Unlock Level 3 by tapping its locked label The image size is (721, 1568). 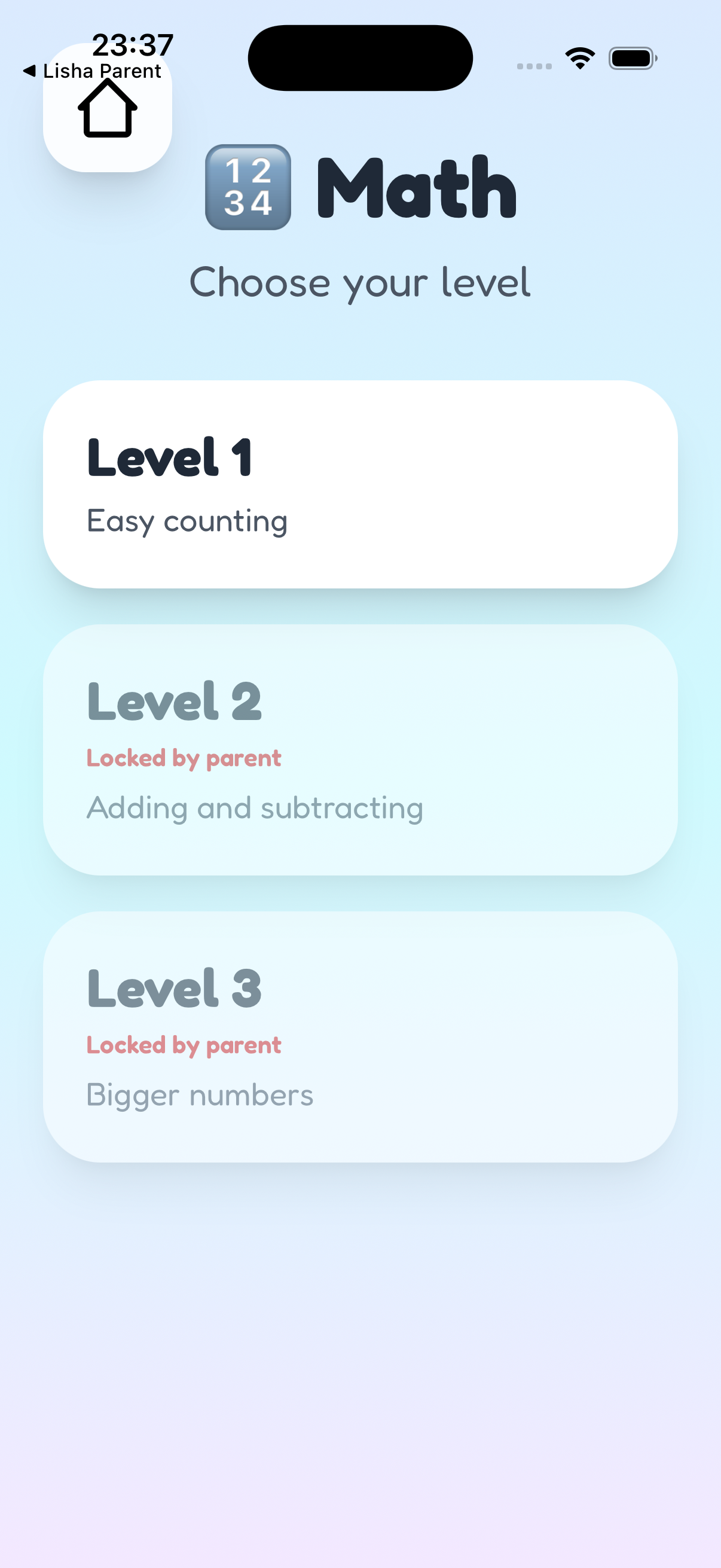(x=183, y=1045)
